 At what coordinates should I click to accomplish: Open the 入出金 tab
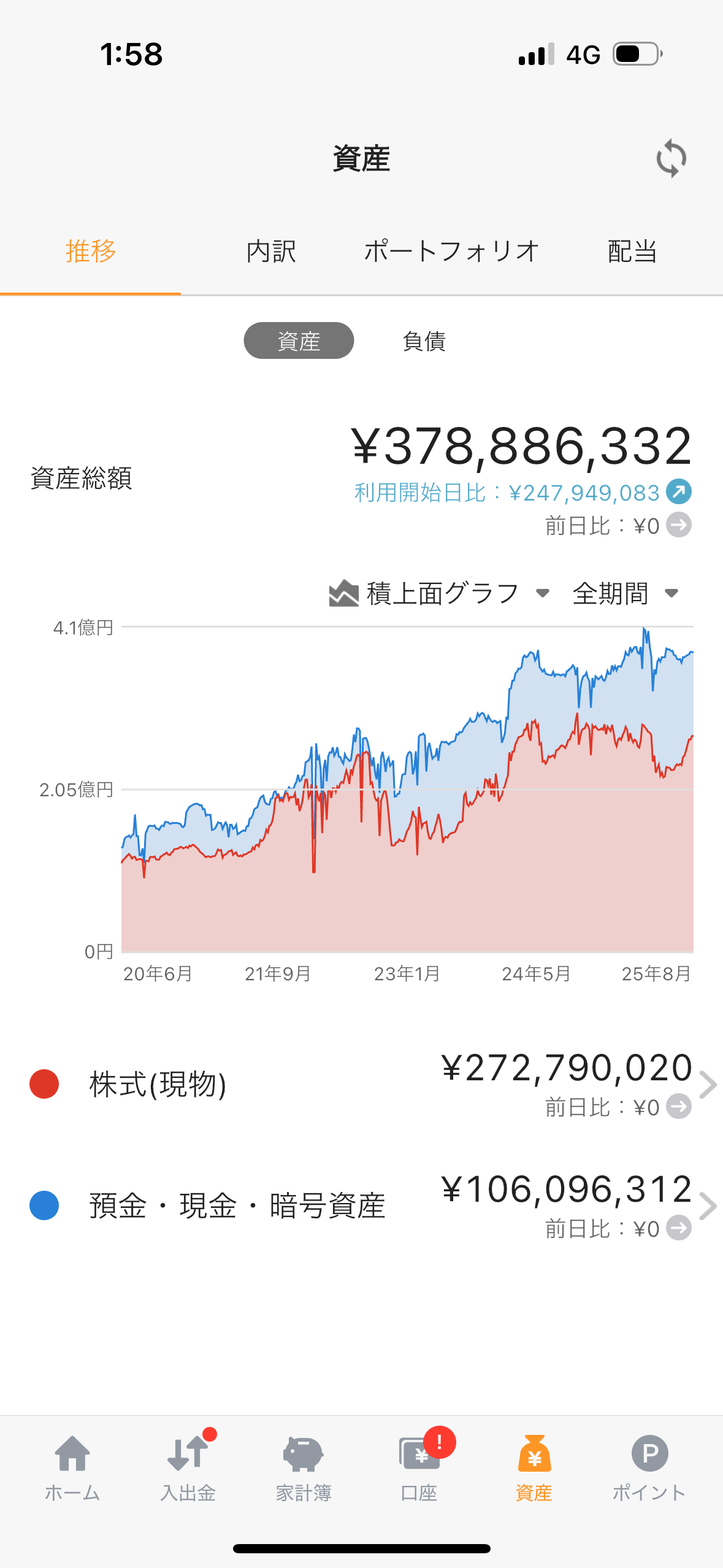click(x=188, y=1467)
